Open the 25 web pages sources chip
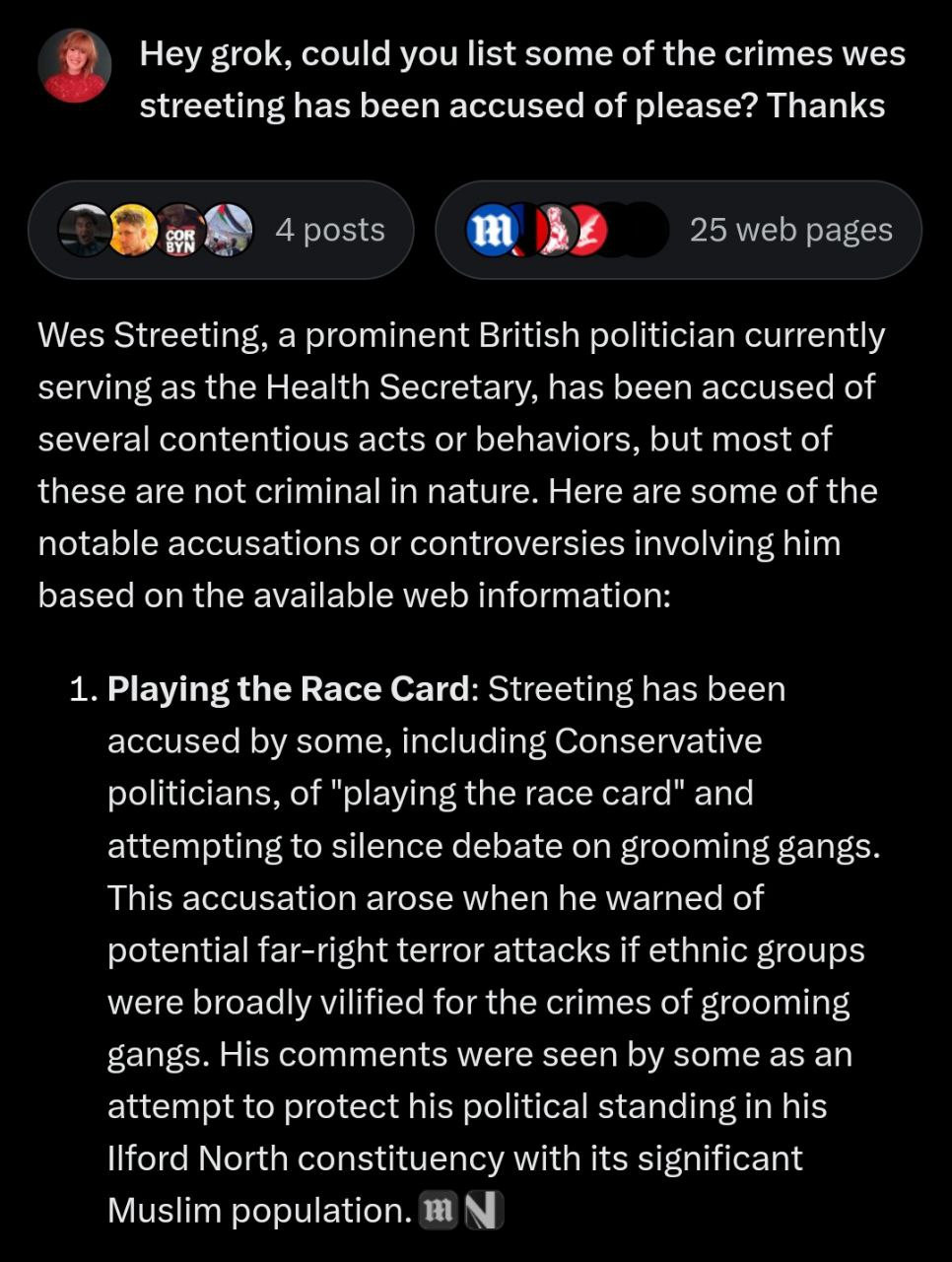952x1262 pixels. tap(678, 230)
